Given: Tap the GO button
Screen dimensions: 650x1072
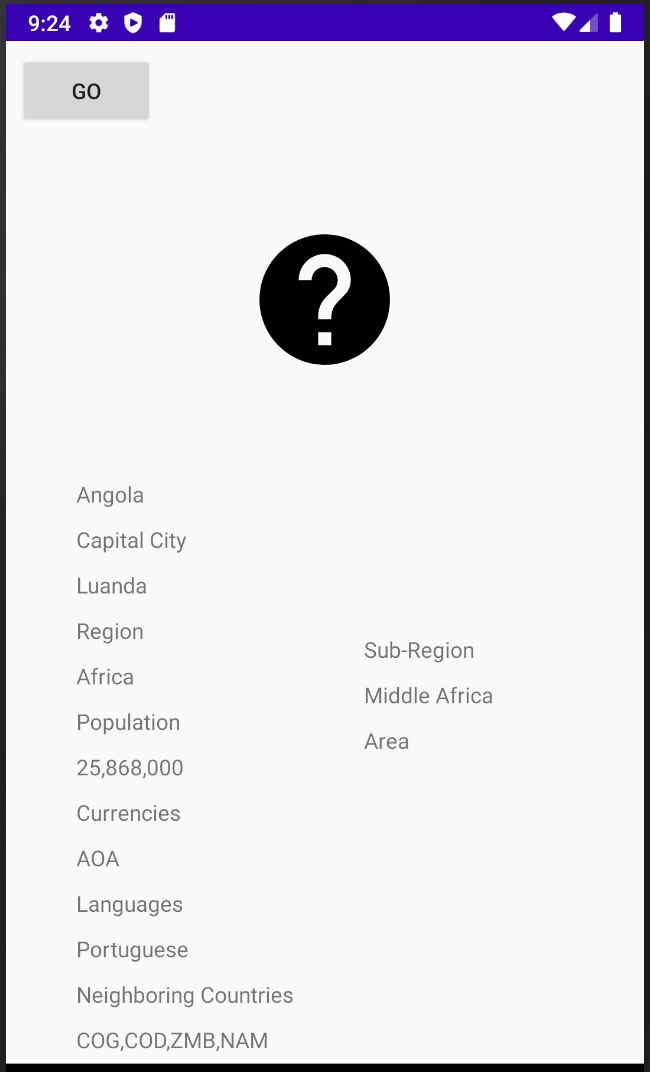Looking at the screenshot, I should pyautogui.click(x=86, y=91).
